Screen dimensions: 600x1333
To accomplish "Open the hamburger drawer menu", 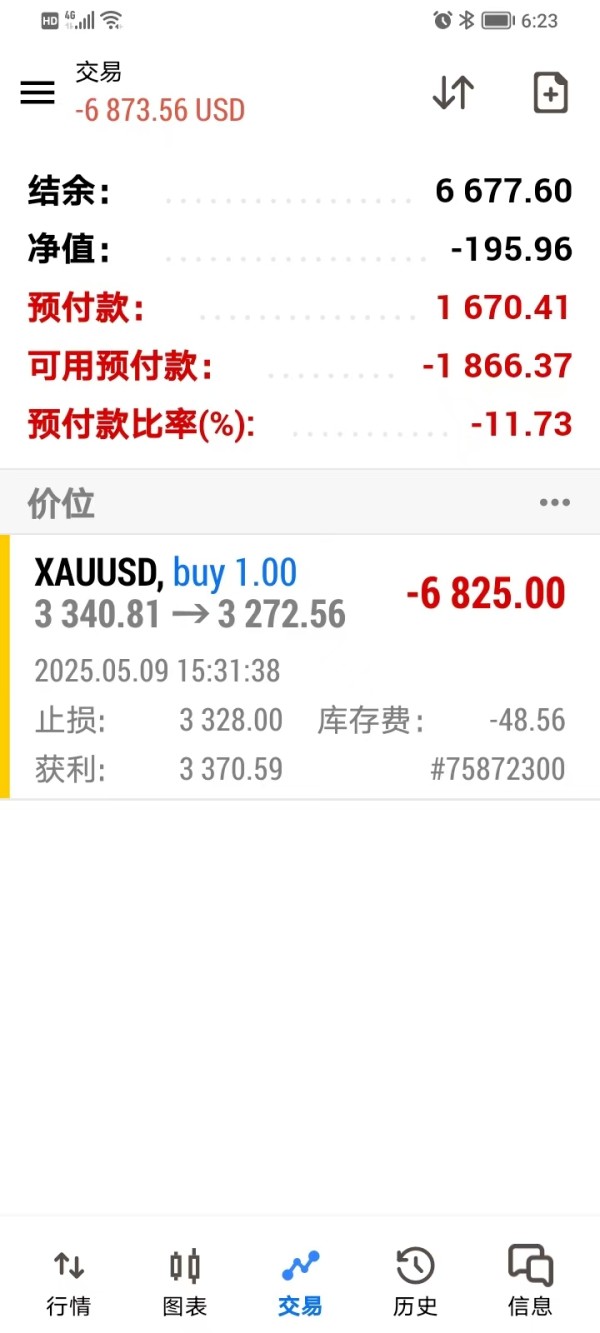I will [38, 92].
